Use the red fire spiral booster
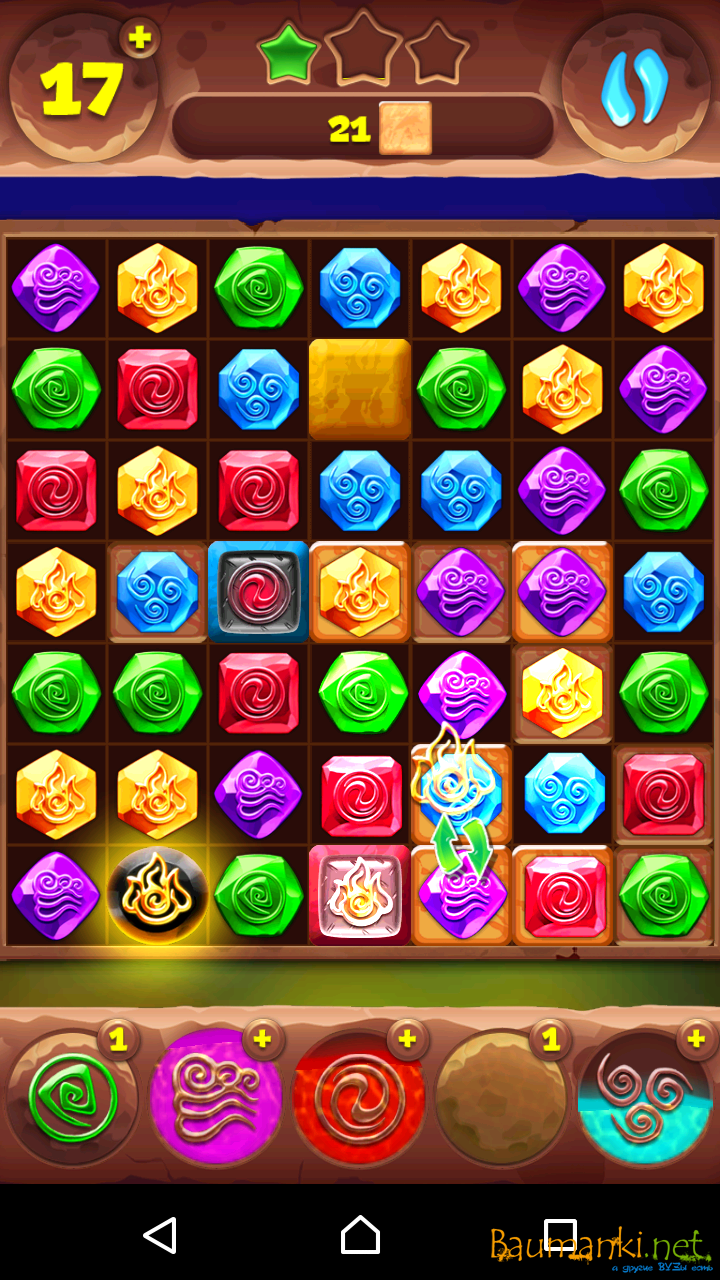The width and height of the screenshot is (720, 1280). (x=359, y=1098)
